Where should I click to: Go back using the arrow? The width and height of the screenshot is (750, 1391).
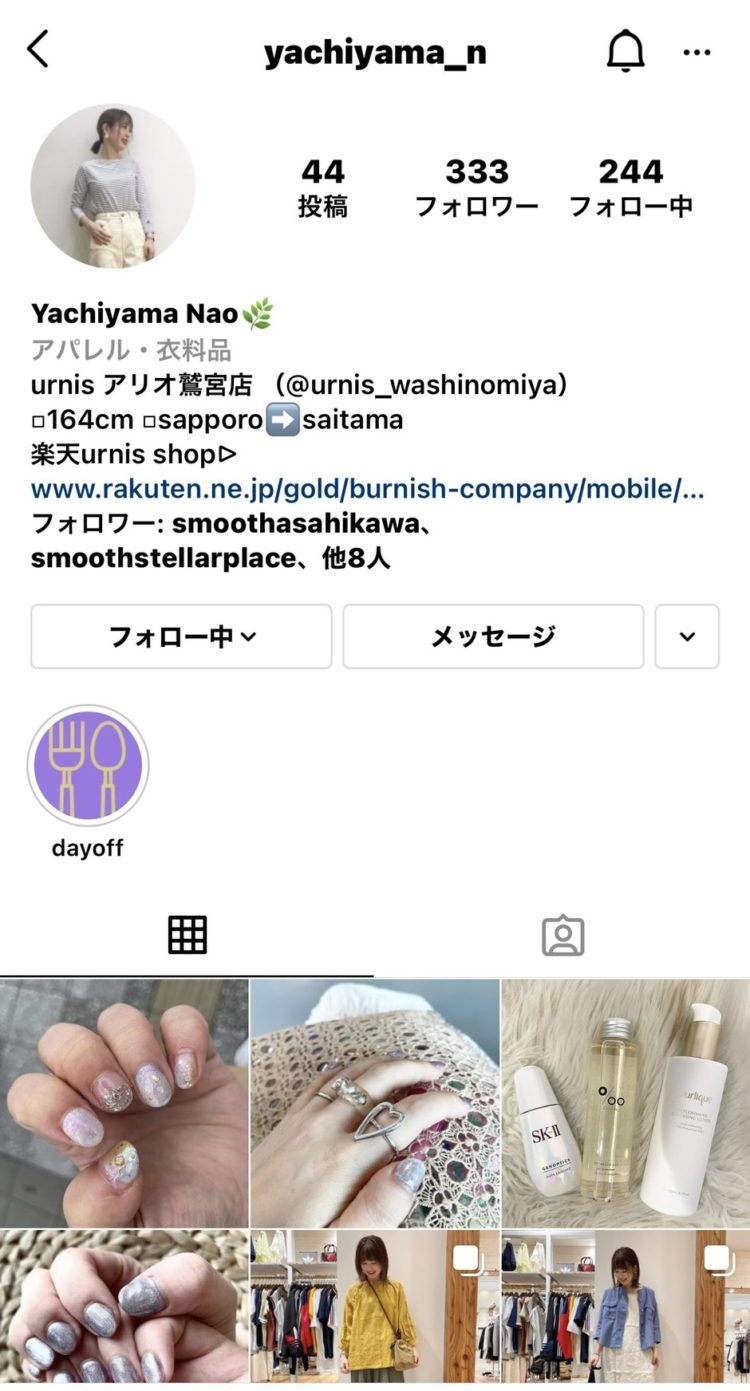pyautogui.click(x=38, y=49)
